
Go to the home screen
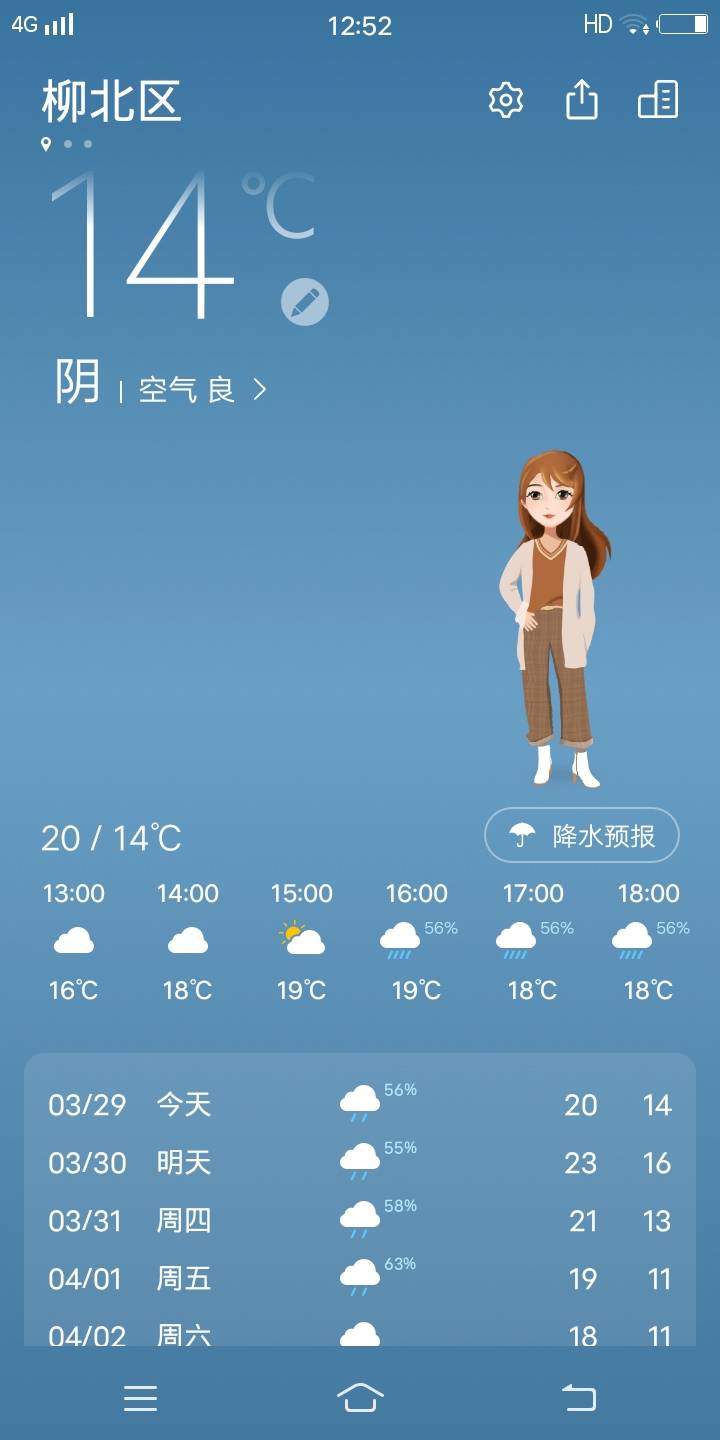point(360,1397)
